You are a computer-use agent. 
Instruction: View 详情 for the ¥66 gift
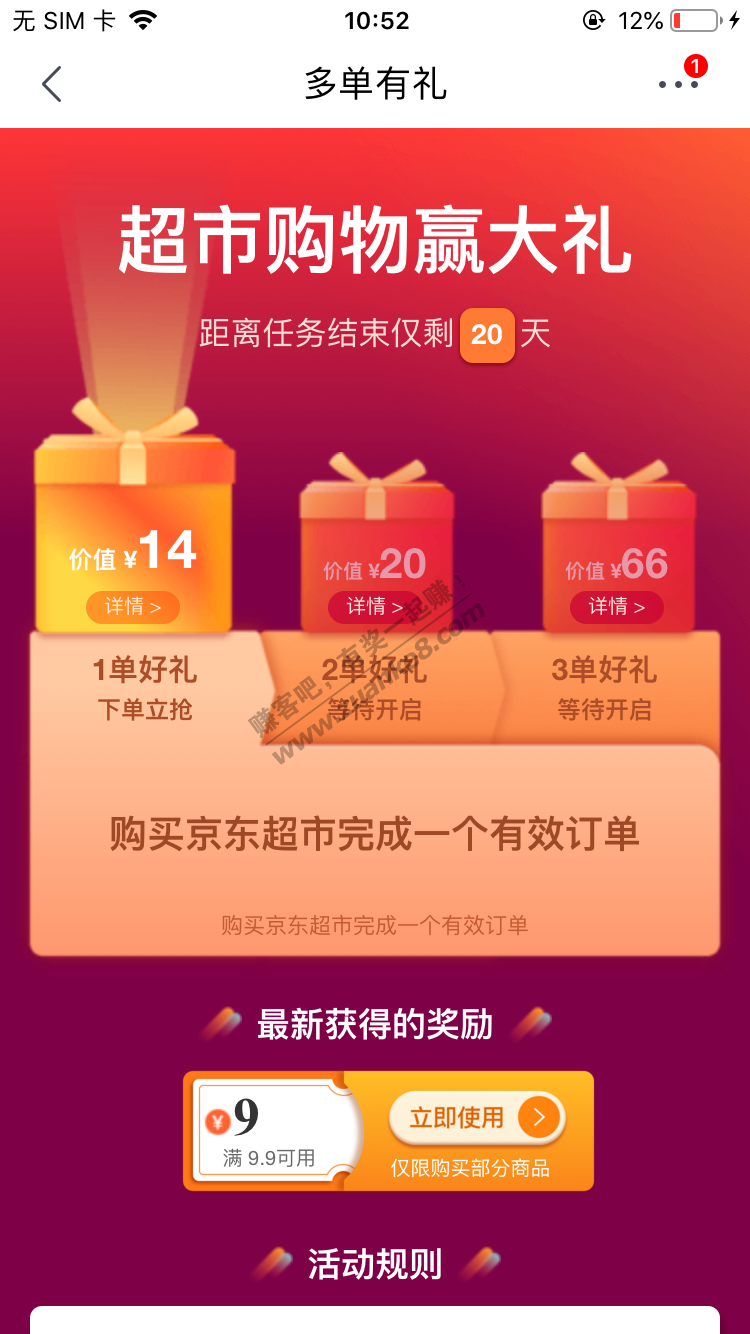click(x=616, y=606)
